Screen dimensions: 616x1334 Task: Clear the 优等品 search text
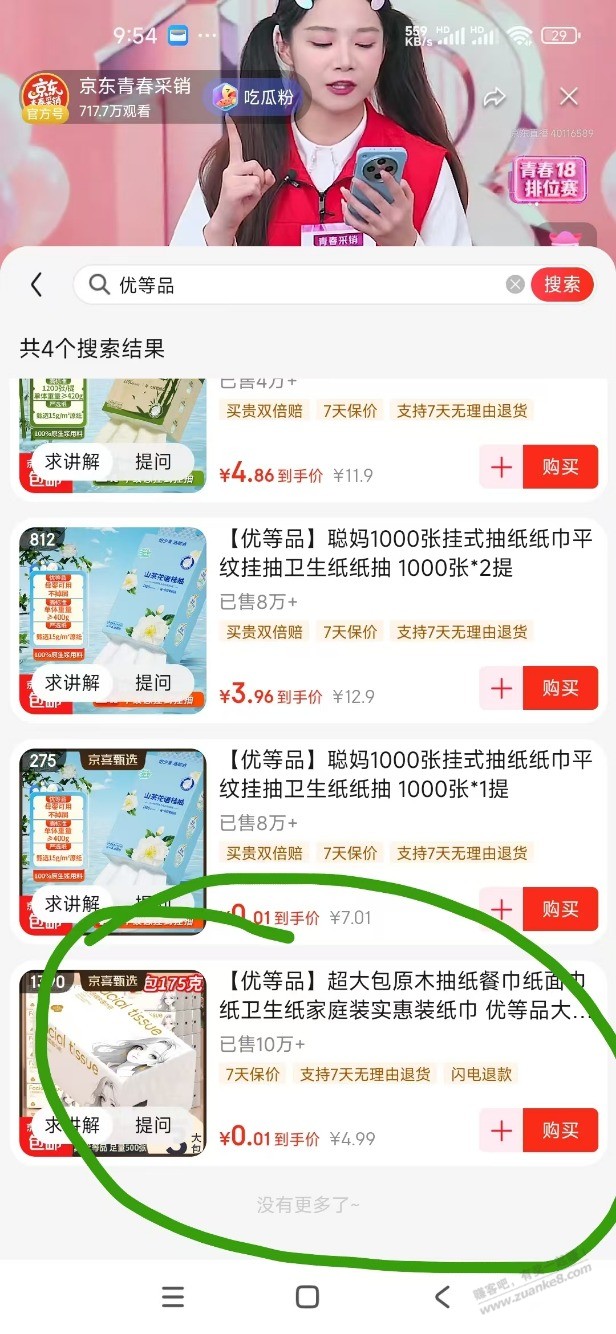click(515, 285)
